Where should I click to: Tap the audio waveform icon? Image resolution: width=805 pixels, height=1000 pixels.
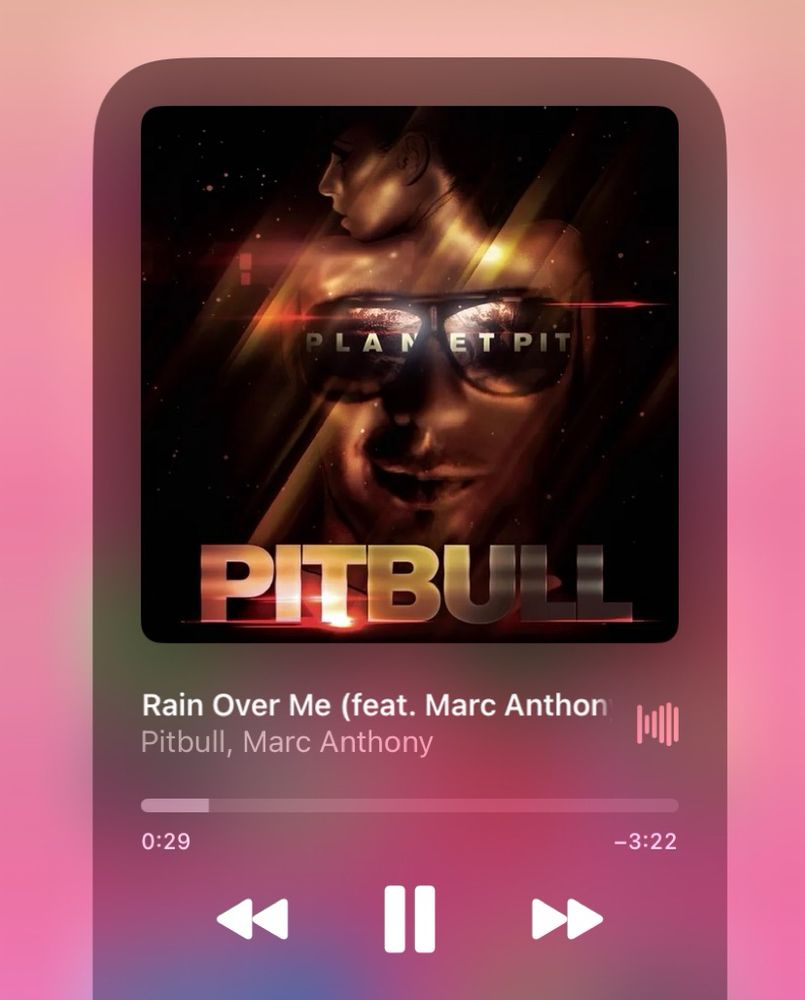pos(658,724)
